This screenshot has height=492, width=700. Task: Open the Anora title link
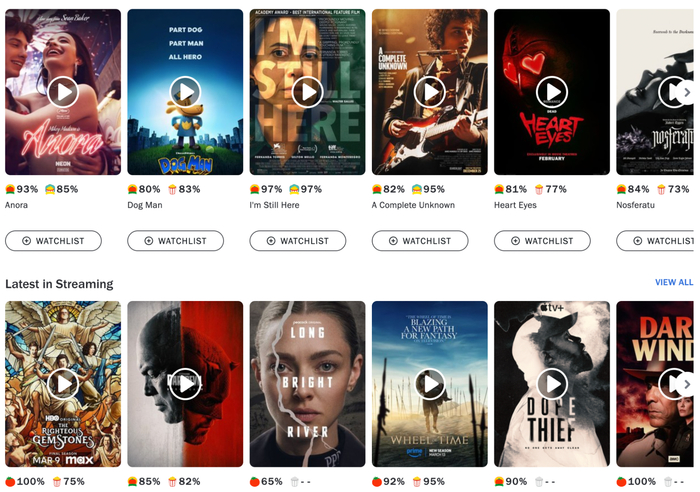click(17, 206)
